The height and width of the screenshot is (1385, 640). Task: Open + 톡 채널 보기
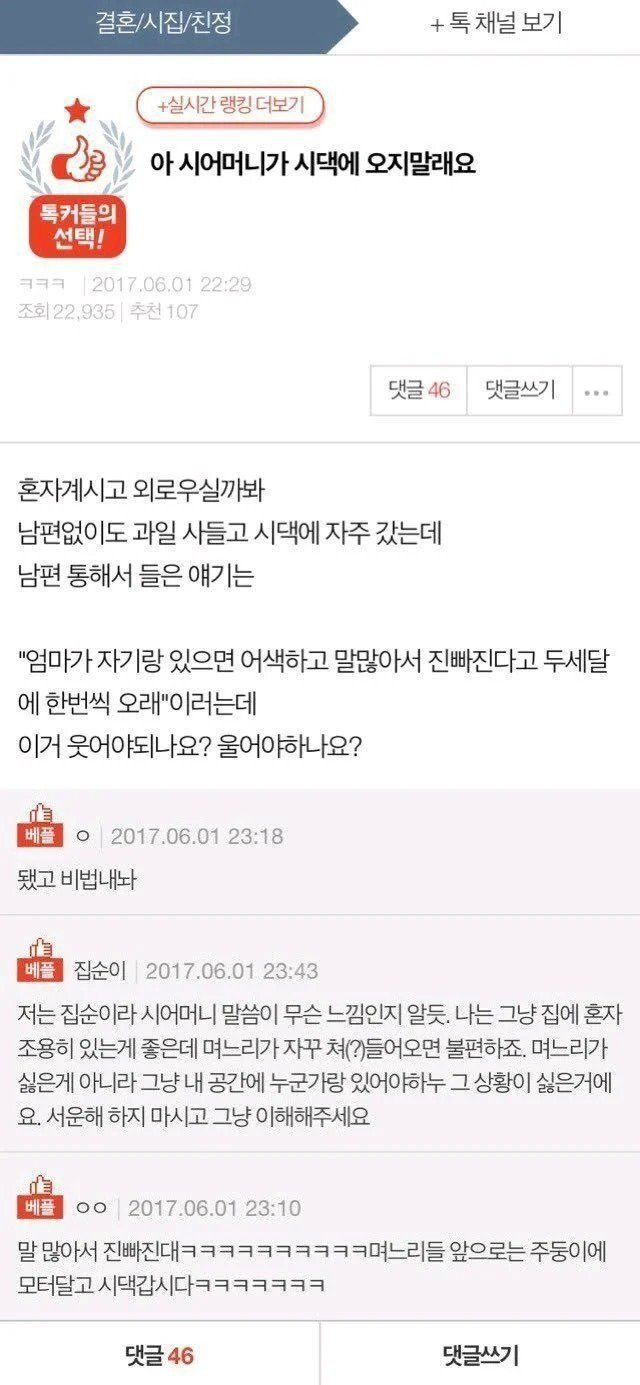tap(497, 25)
